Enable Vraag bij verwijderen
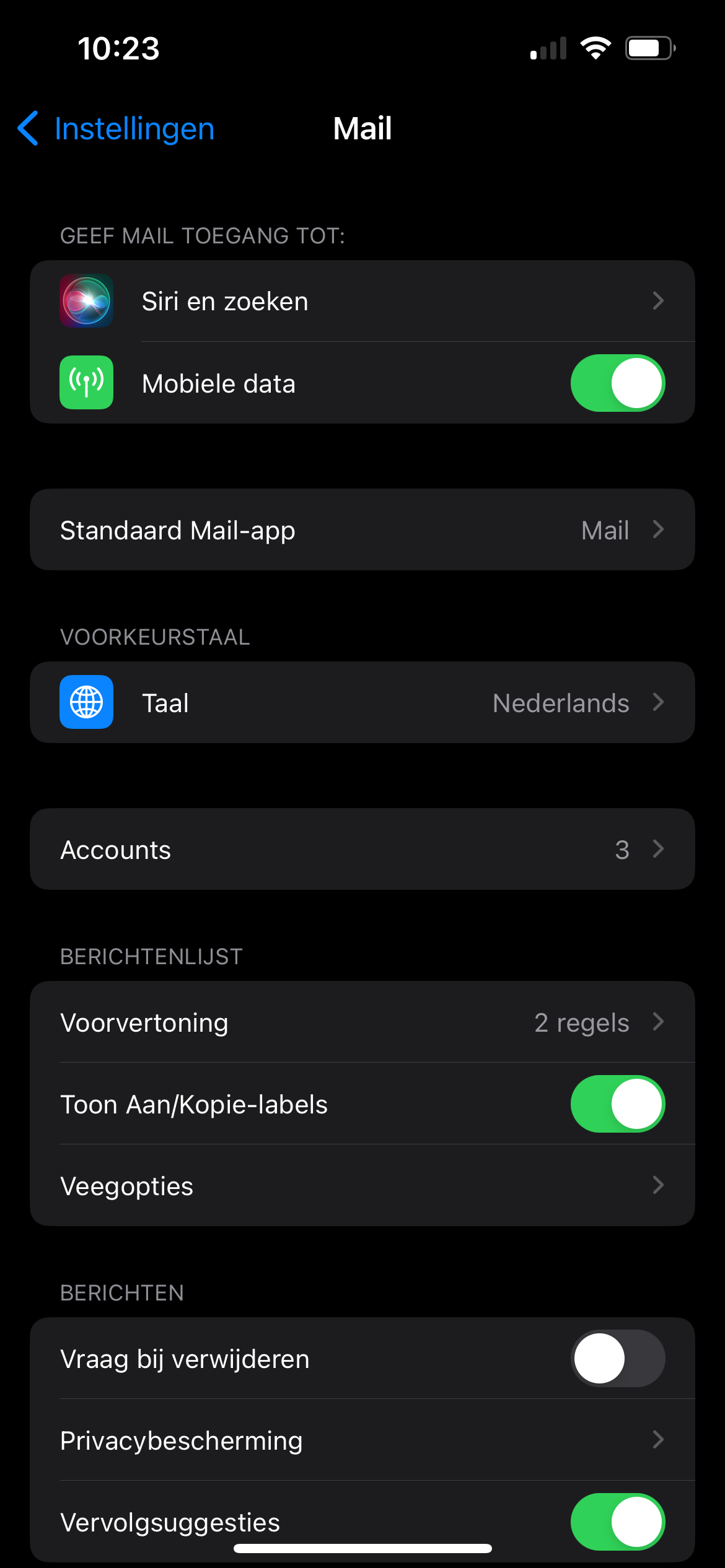The width and height of the screenshot is (725, 1568). pos(617,1359)
